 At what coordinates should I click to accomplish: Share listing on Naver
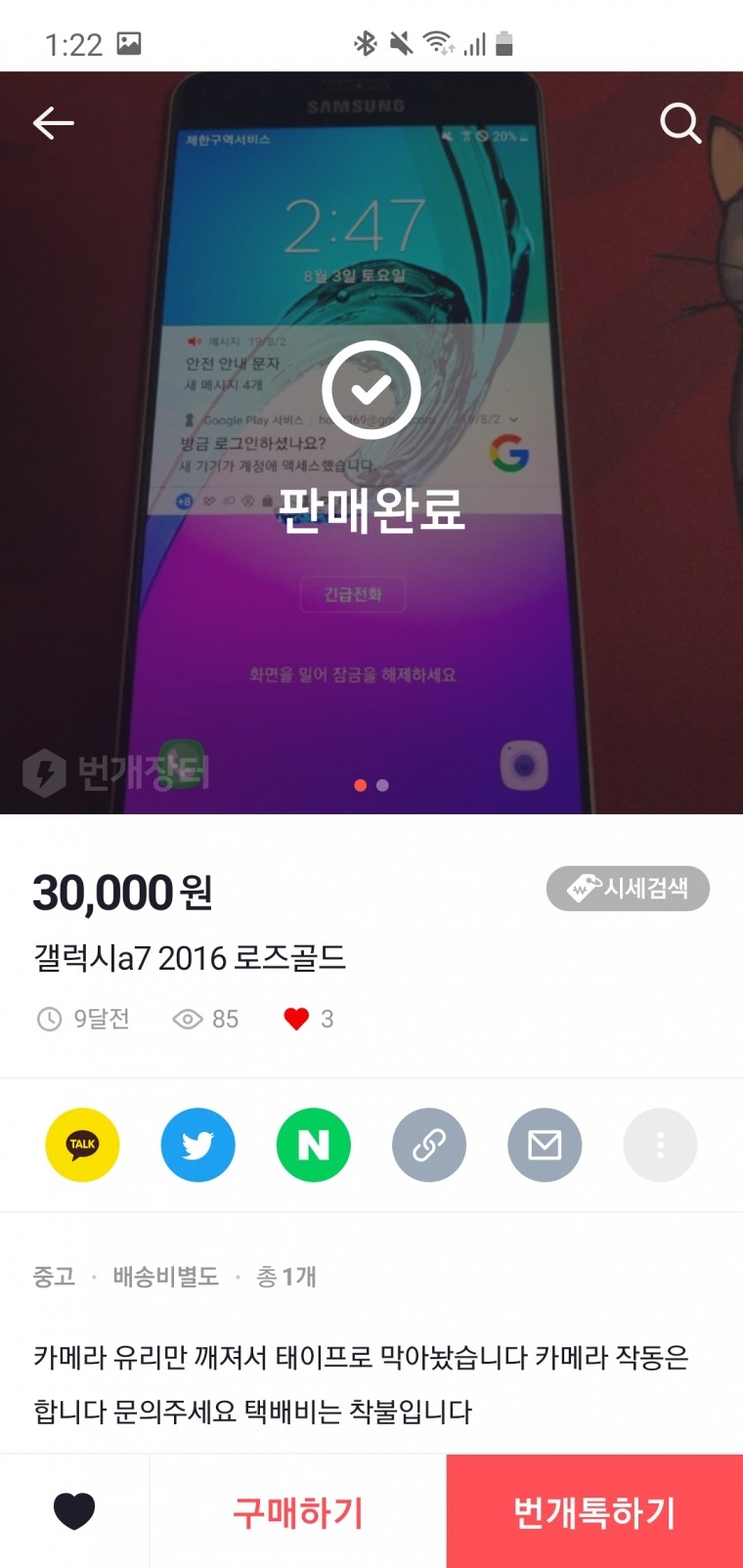click(313, 1145)
